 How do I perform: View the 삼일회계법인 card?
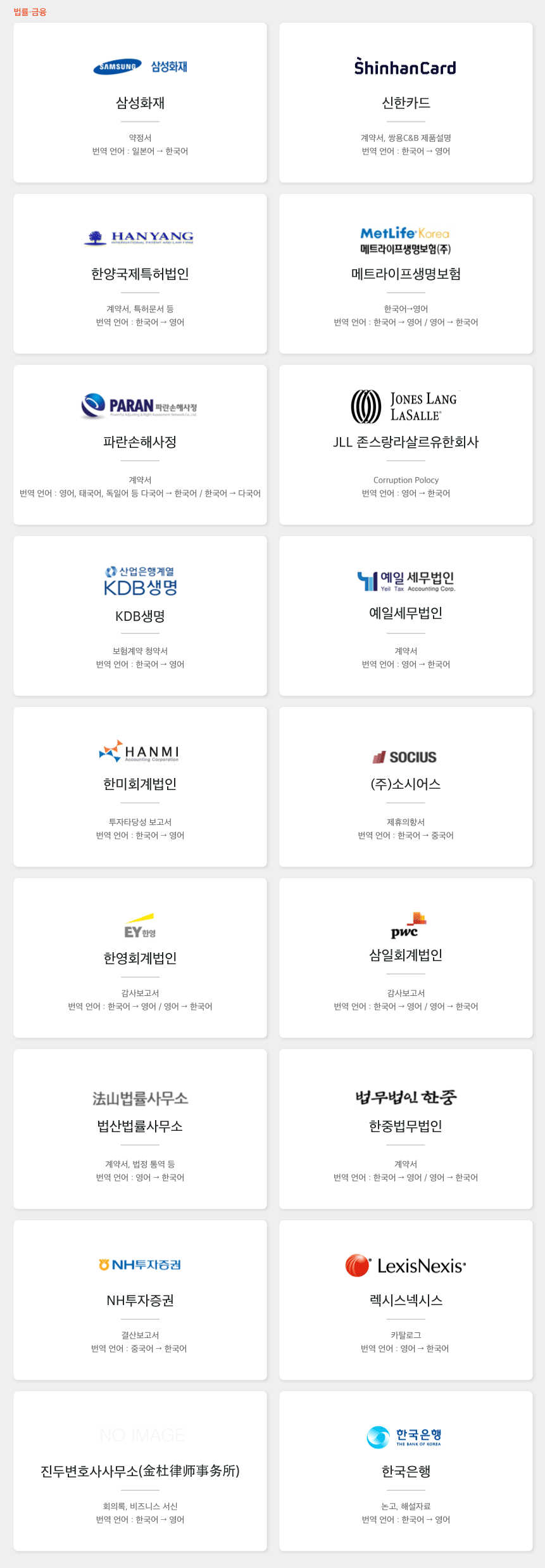coord(406,955)
